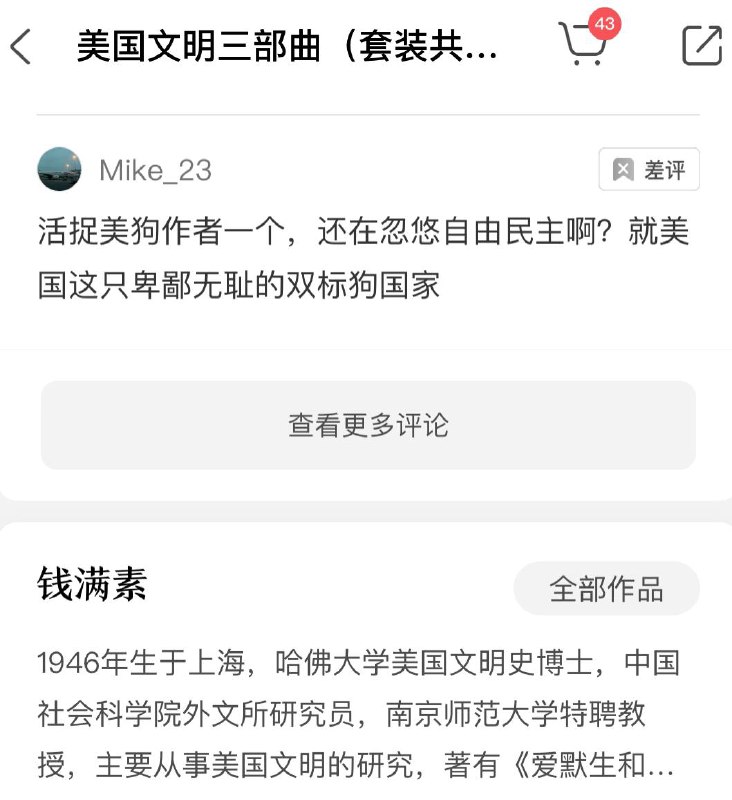This screenshot has width=732, height=800.
Task: Tap 查看更多评论 to load more comments
Action: 366,425
